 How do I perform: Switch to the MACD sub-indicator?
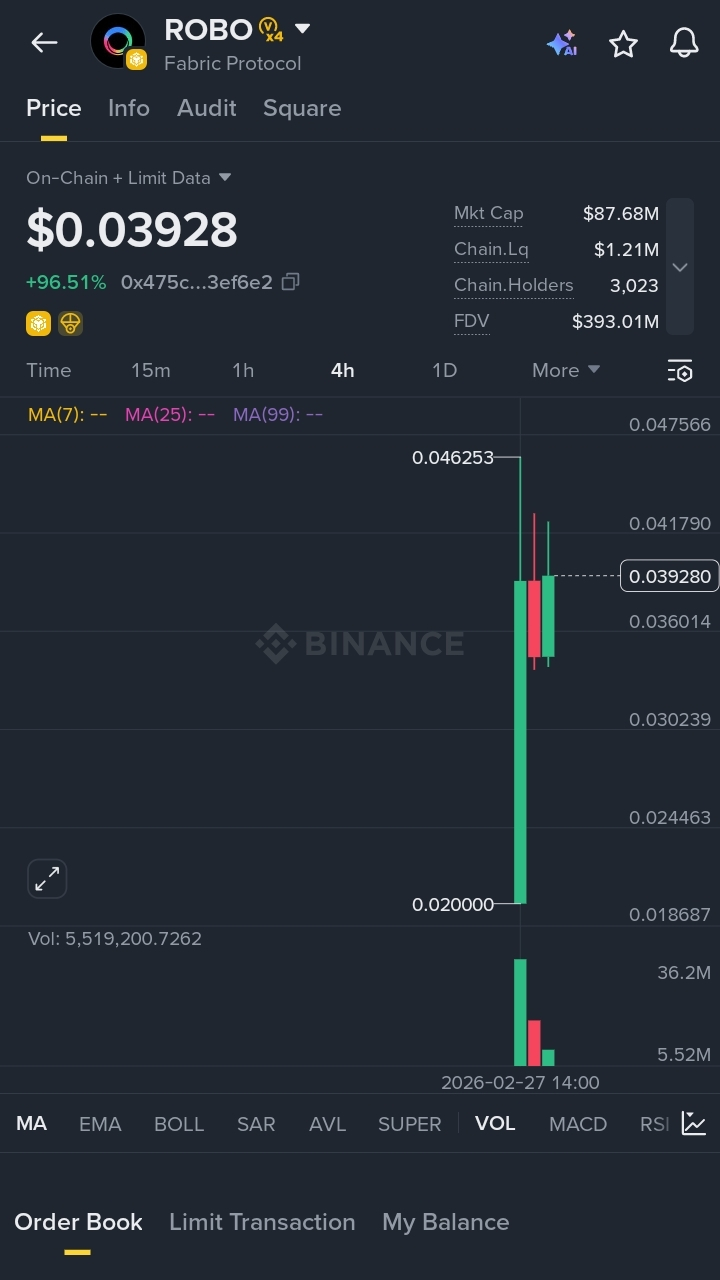click(x=578, y=1124)
